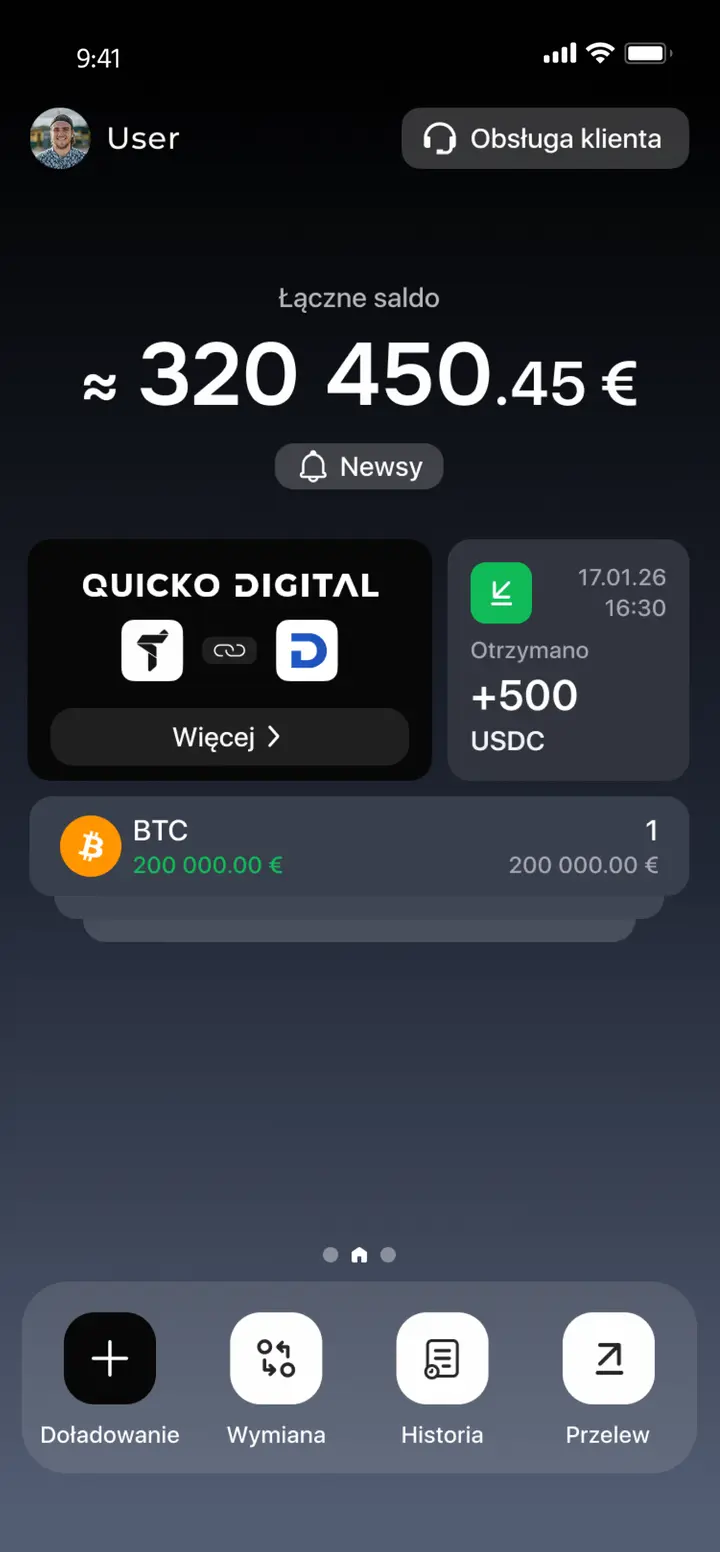Viewport: 720px width, 1552px height.
Task: Tap the Doładowanie plus button
Action: pos(110,1358)
